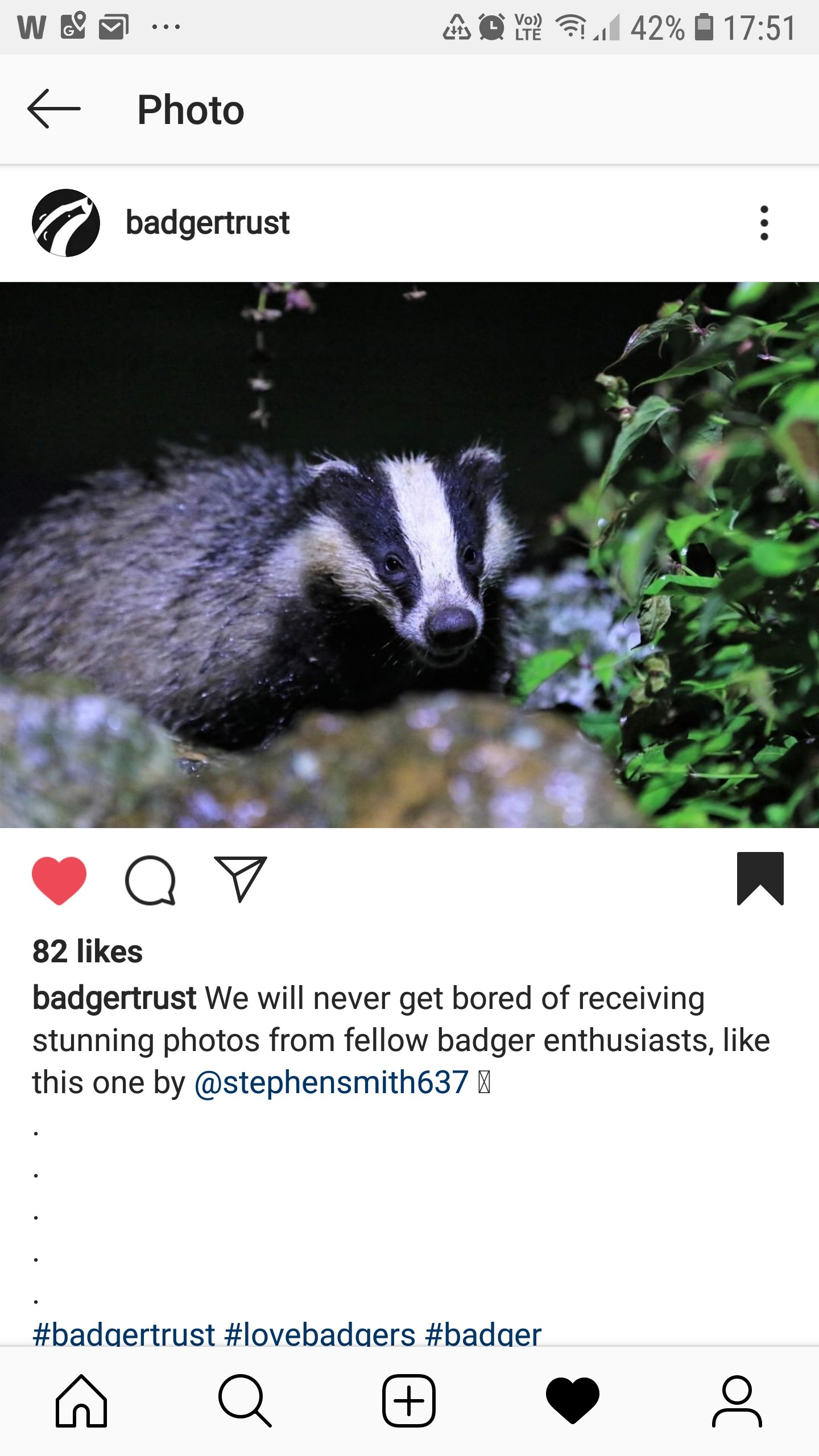Open the post's three-dot overflow menu
819x1456 pixels.
click(764, 223)
